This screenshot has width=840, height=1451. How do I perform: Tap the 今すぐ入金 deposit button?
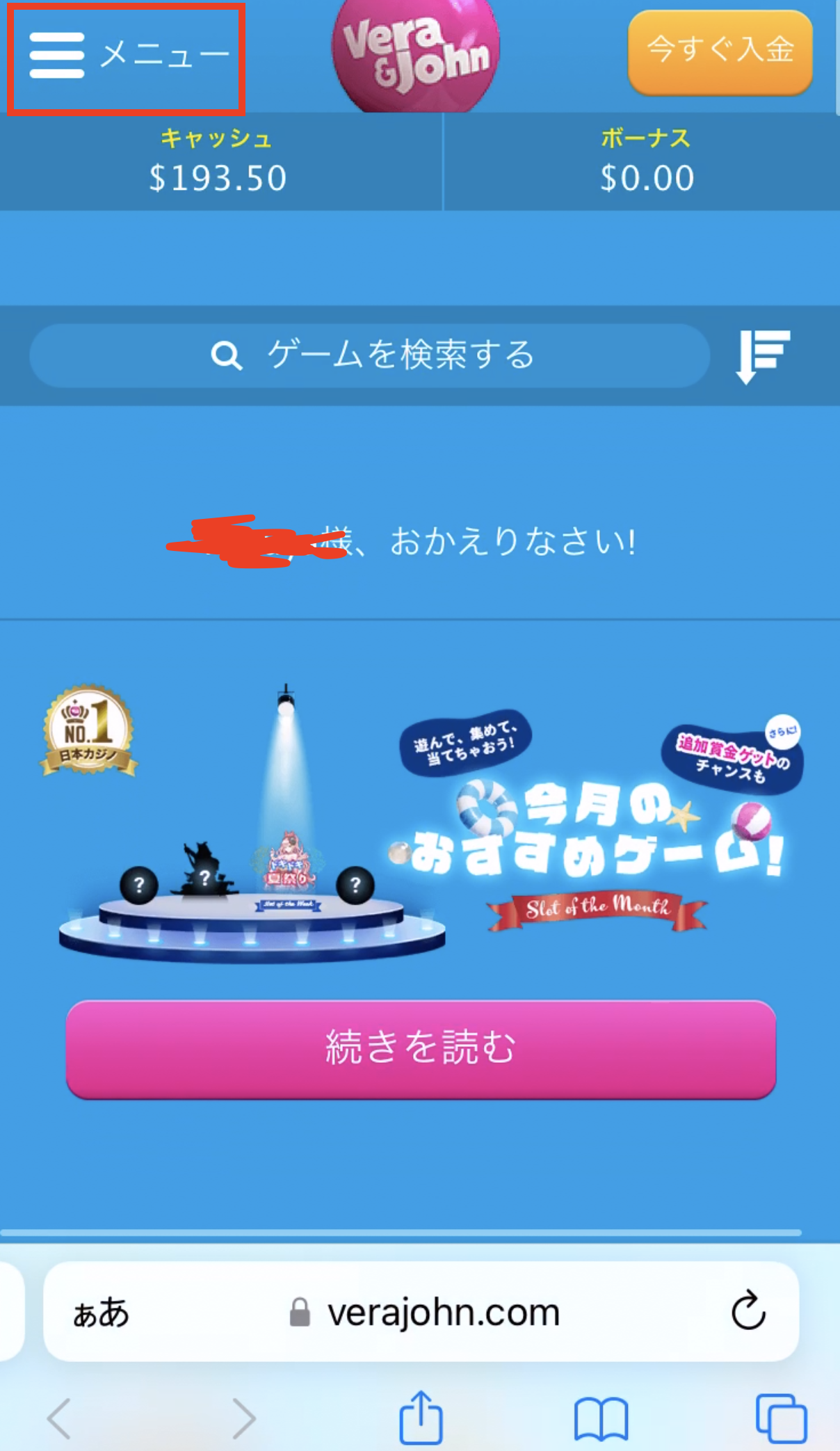click(720, 51)
